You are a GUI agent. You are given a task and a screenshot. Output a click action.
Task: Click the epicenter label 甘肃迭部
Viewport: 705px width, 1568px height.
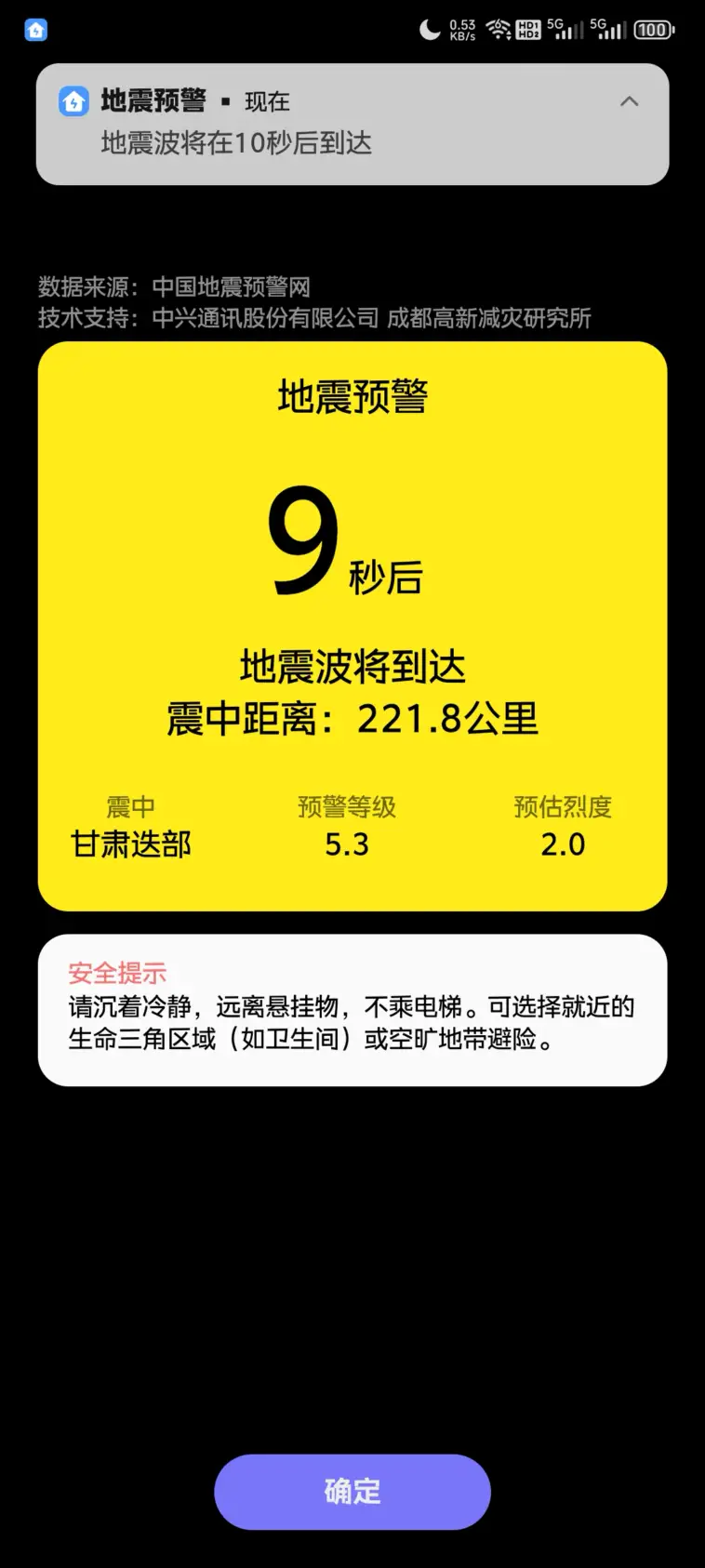point(131,845)
